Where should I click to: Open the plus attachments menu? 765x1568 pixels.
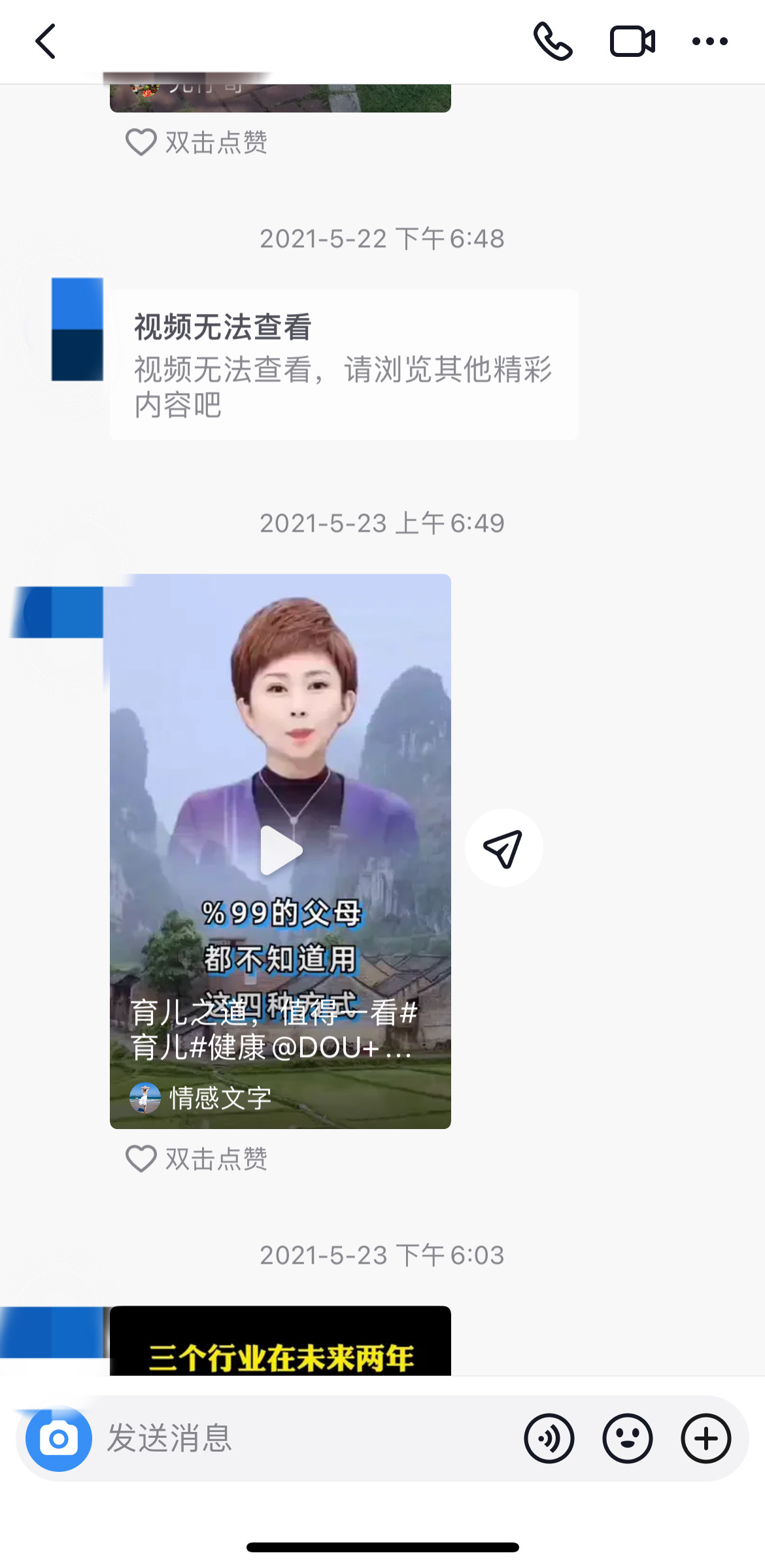706,1439
